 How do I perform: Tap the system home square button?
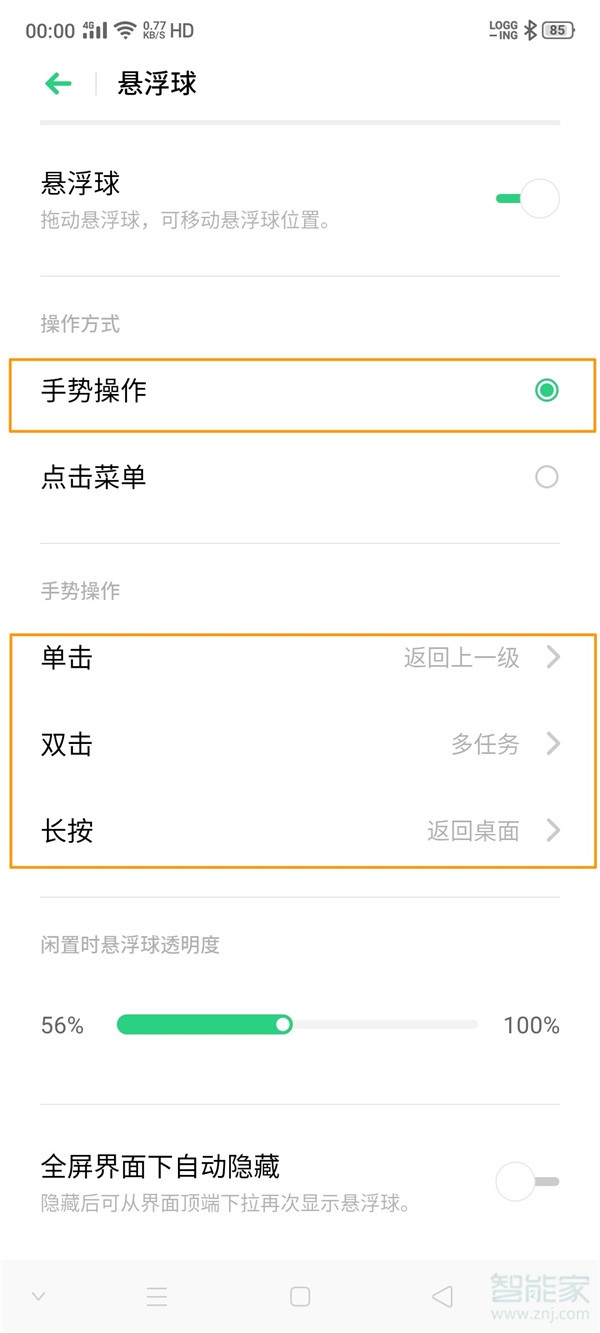(x=300, y=1297)
